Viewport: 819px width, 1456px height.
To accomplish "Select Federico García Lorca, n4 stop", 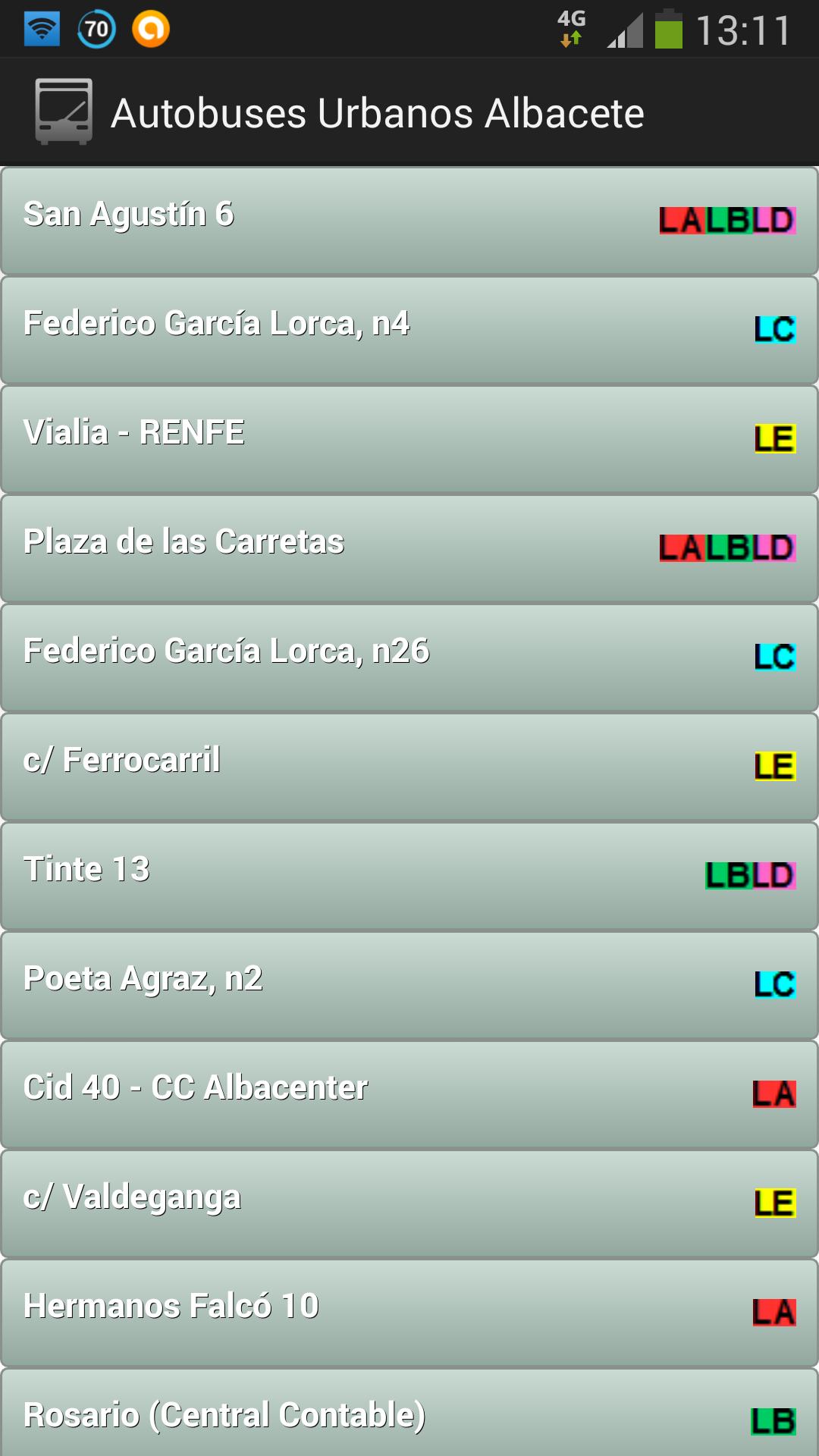I will 409,329.
